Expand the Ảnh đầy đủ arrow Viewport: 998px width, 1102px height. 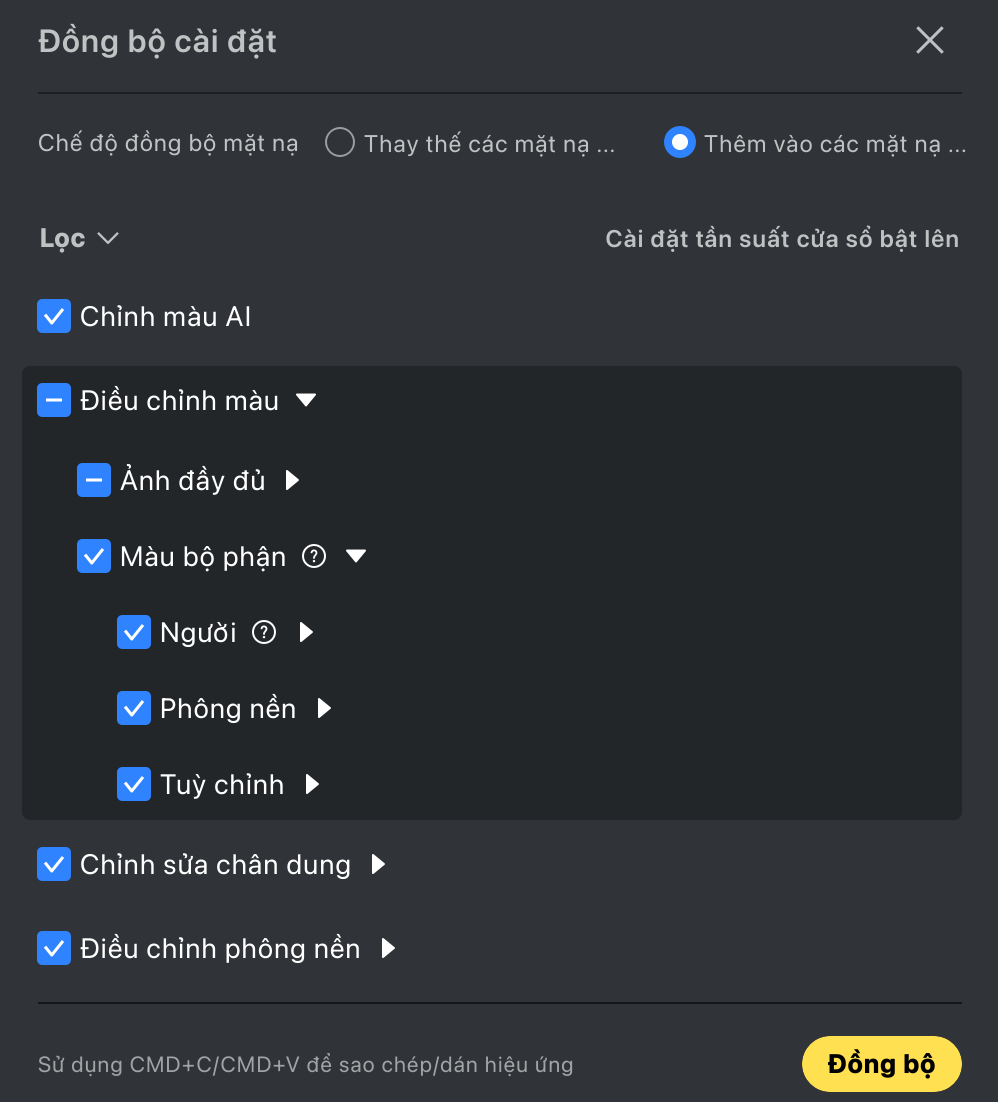tap(292, 480)
